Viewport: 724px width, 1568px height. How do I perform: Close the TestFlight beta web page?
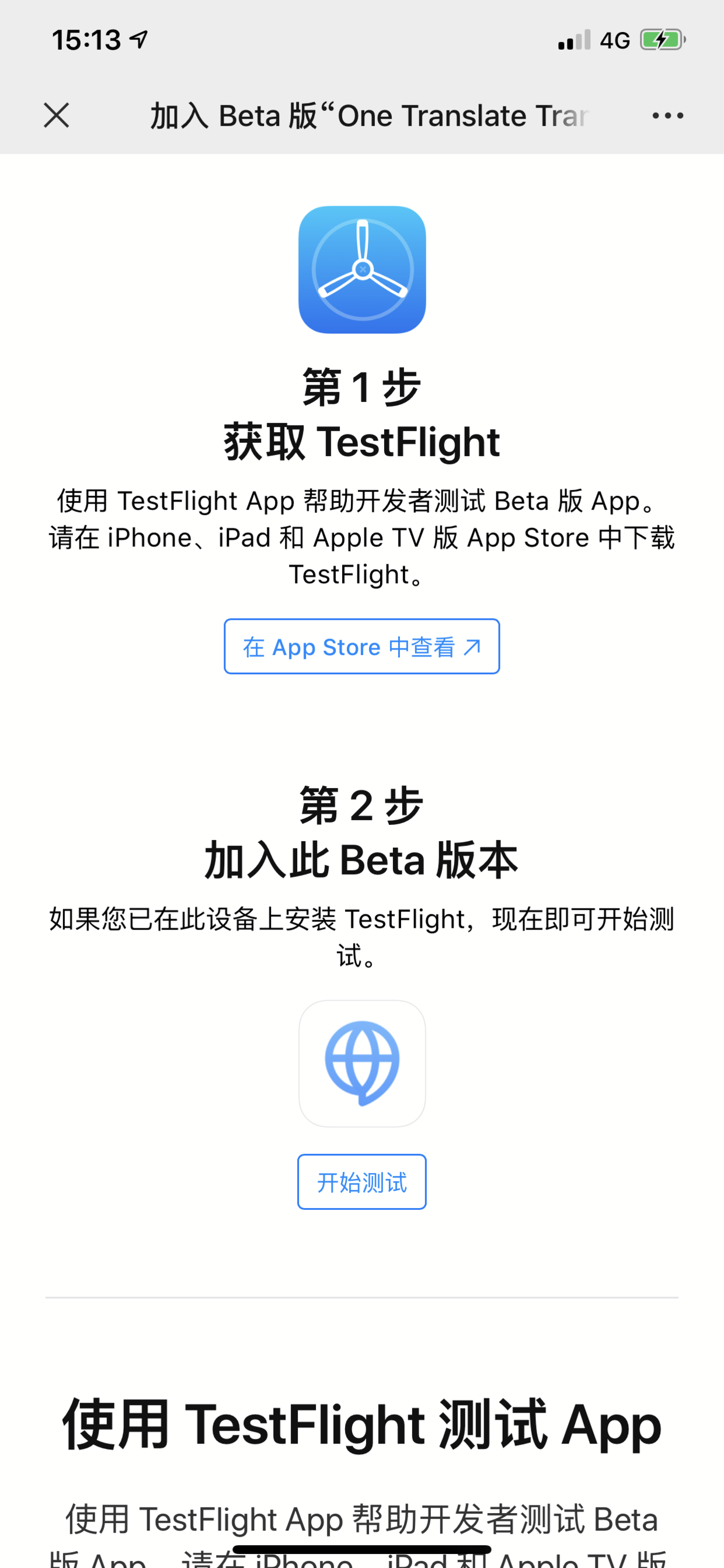tap(57, 115)
